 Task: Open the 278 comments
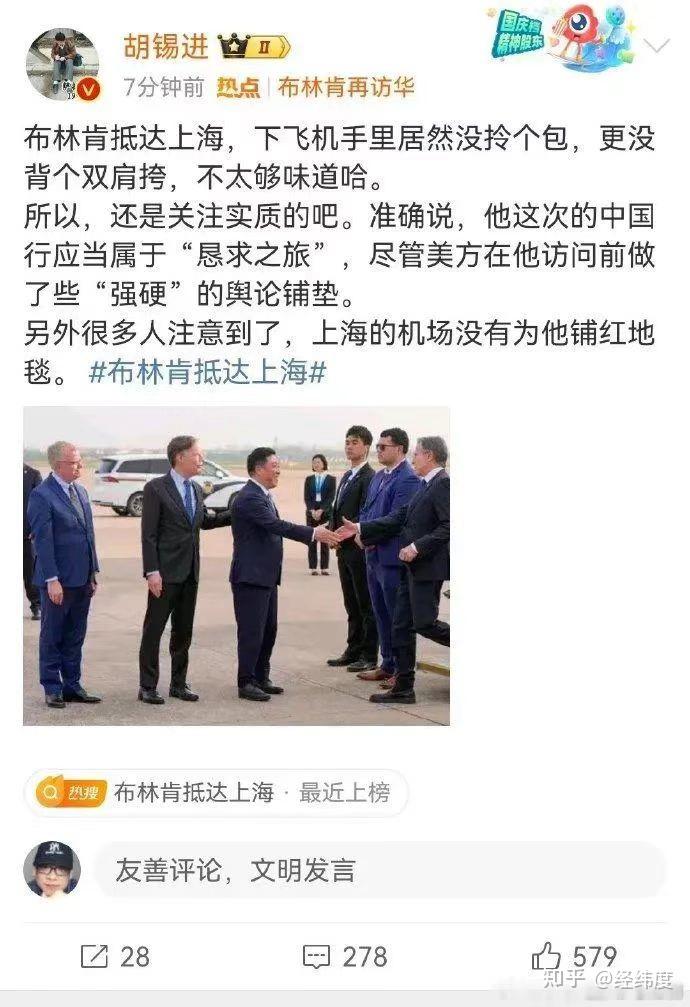pyautogui.click(x=344, y=956)
